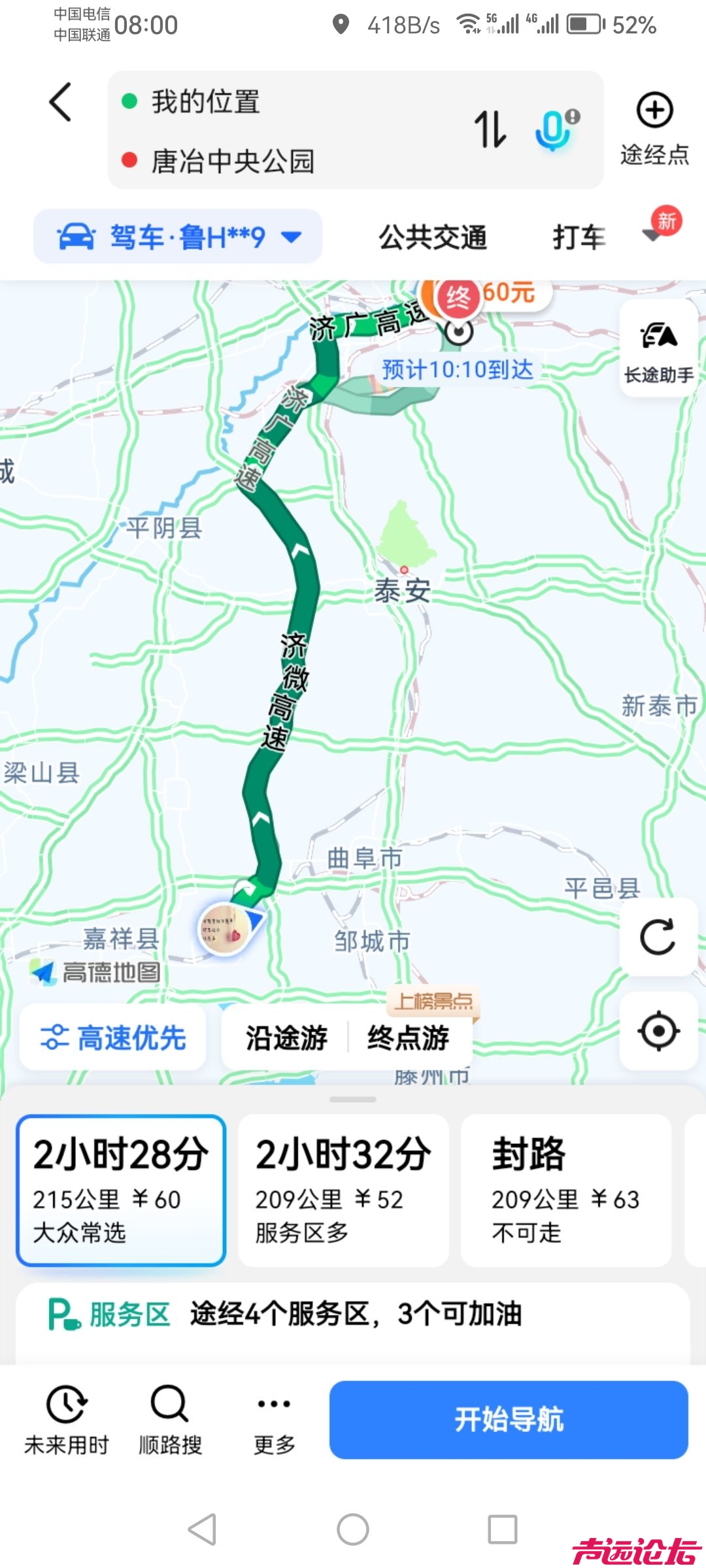The image size is (706, 1568).
Task: Refresh the route
Action: 658,937
